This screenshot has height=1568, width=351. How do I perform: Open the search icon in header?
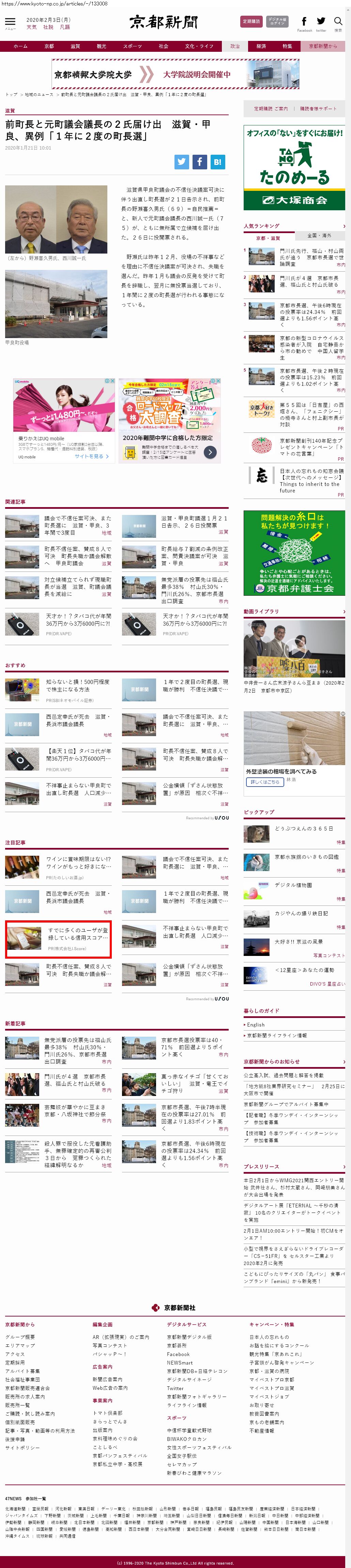click(x=338, y=22)
